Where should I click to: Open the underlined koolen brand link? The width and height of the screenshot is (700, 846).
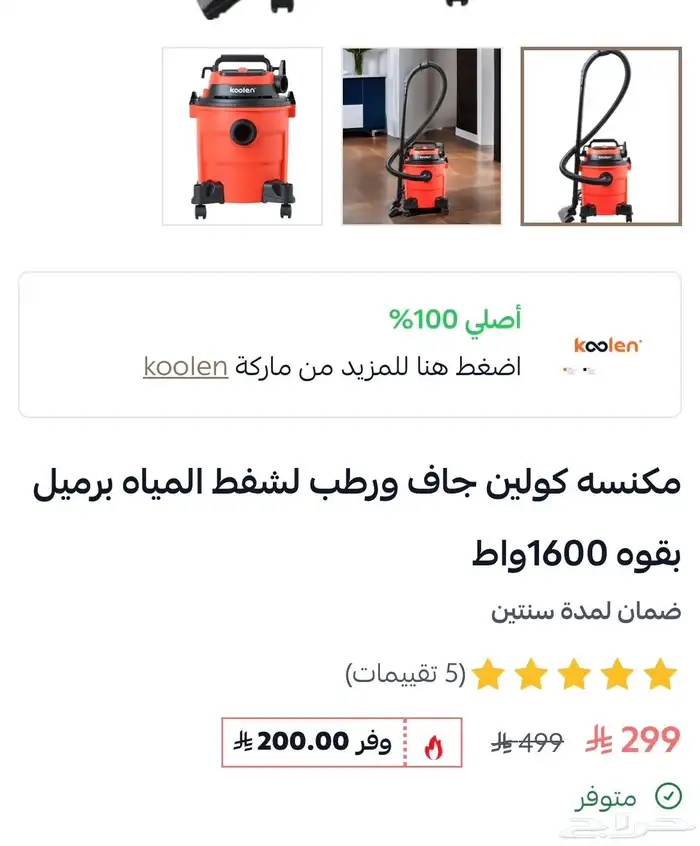tap(186, 367)
